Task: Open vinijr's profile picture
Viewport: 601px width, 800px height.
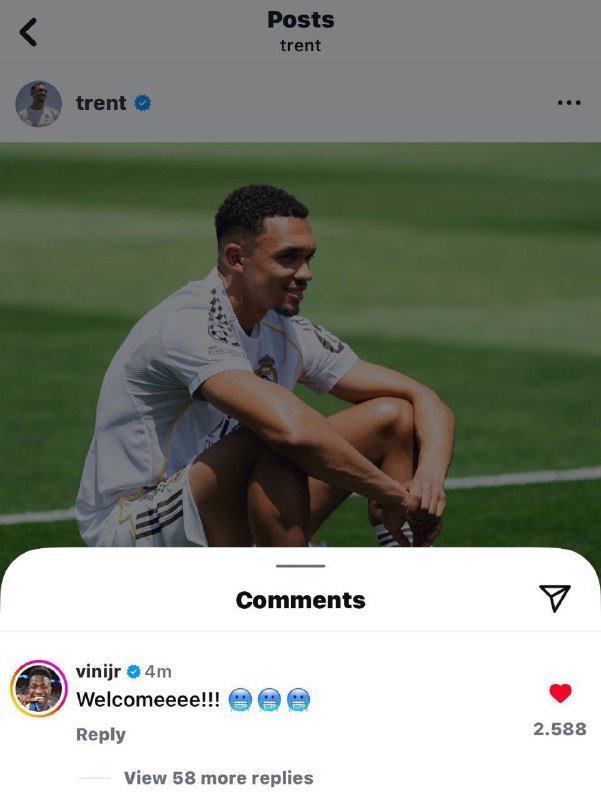Action: pos(38,689)
